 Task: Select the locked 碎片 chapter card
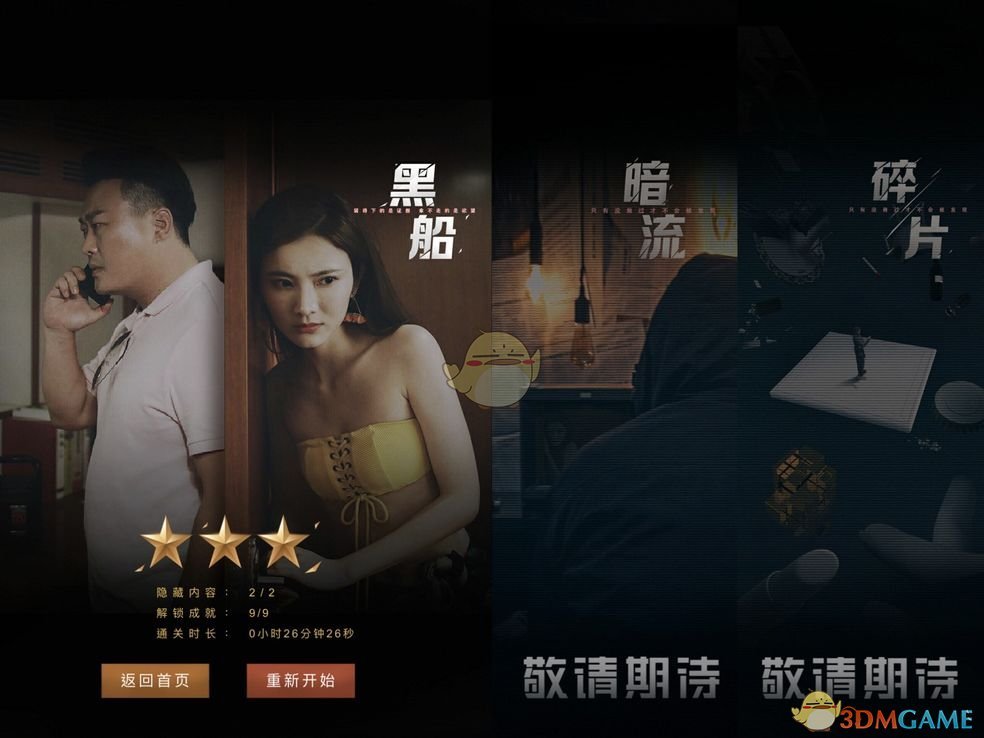pos(860,400)
